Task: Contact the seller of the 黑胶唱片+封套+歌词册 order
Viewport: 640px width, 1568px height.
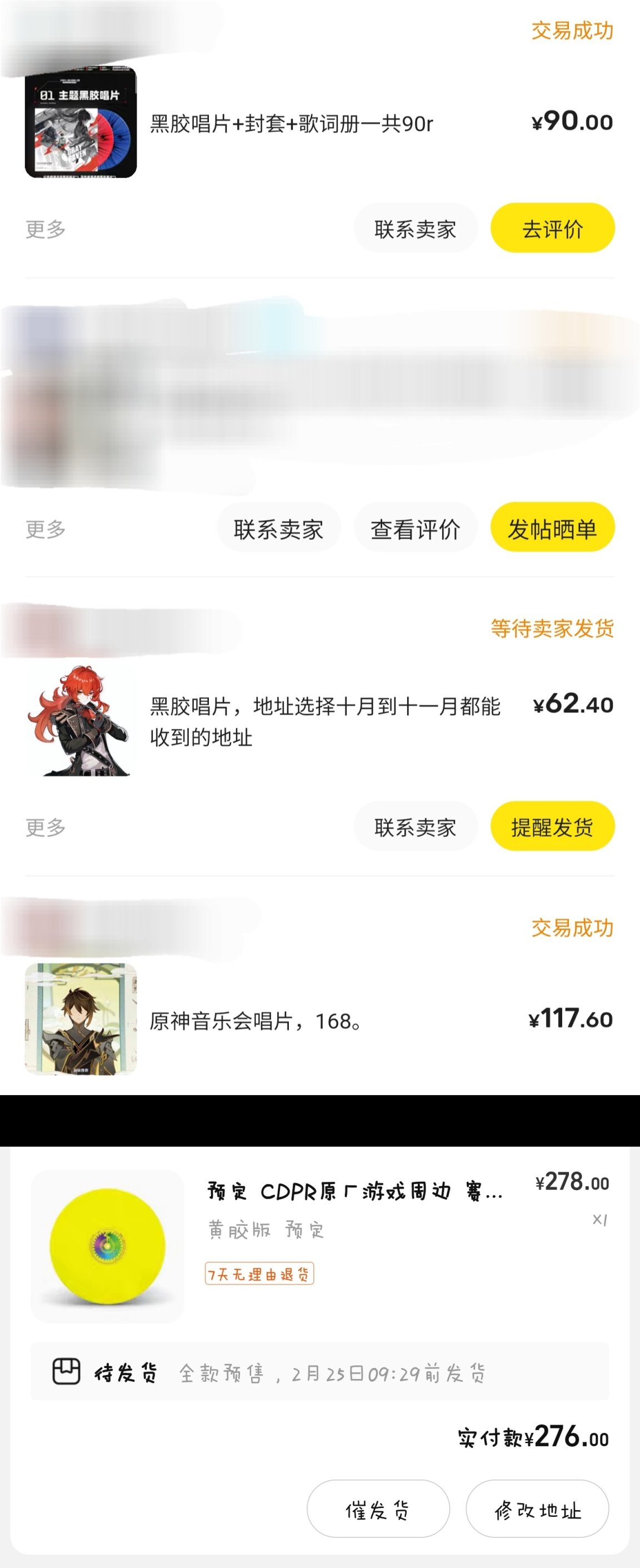Action: 416,228
